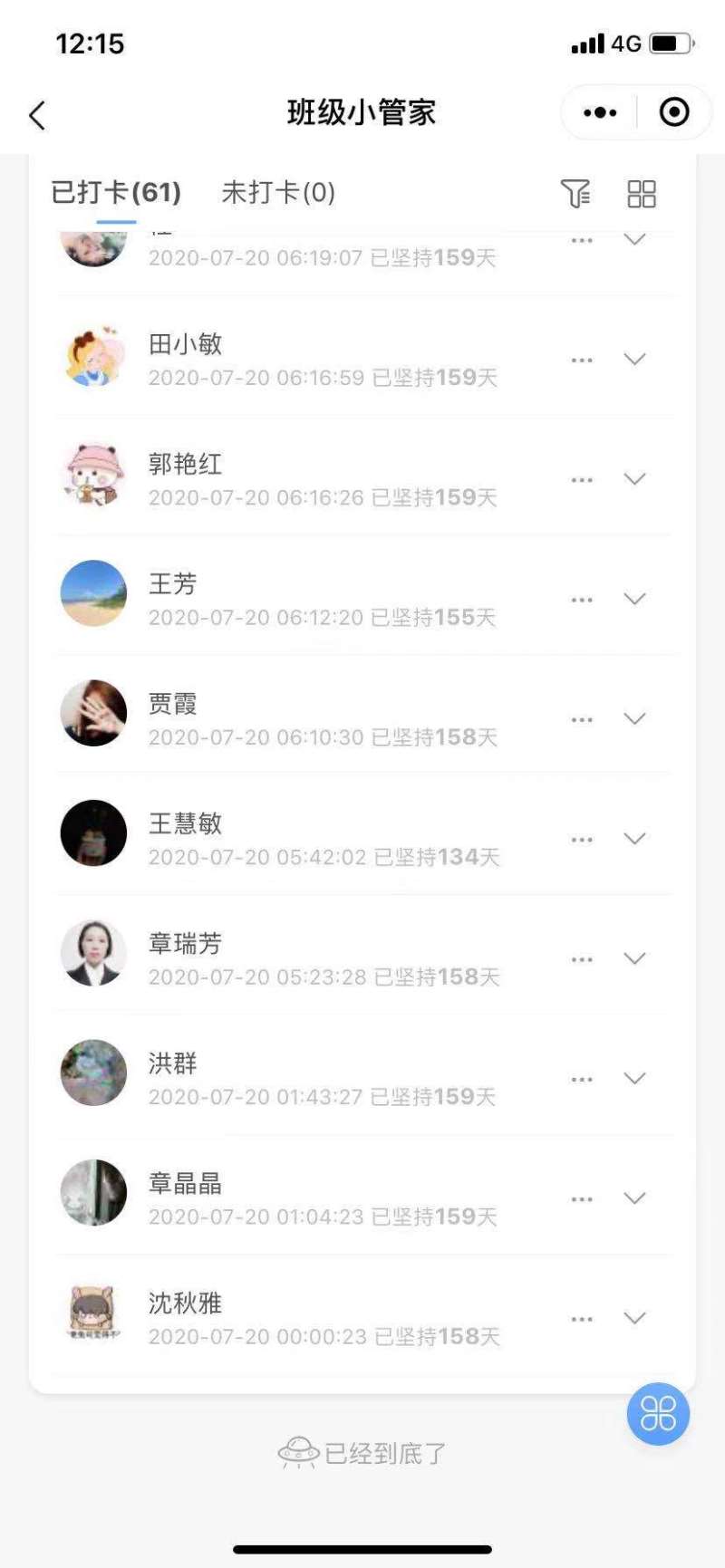Open the mini program more-options menu

pyautogui.click(x=600, y=113)
